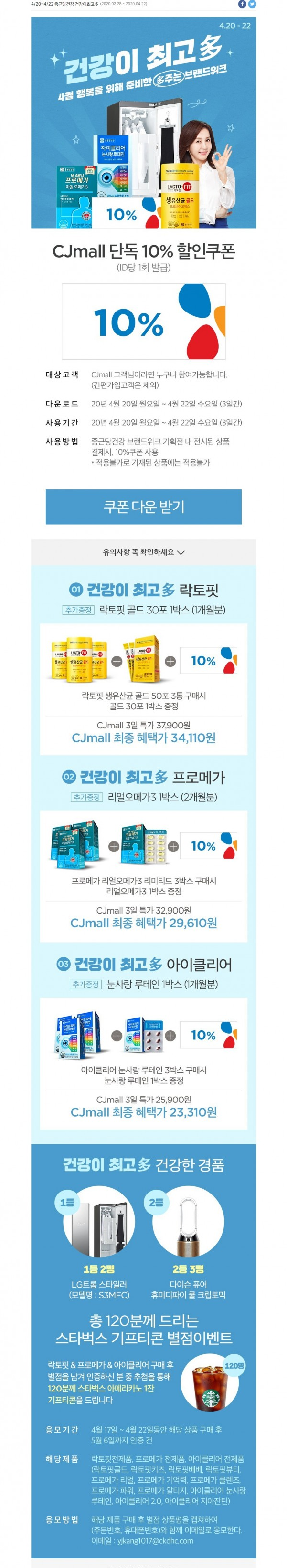
Task: Share the event on Twitter
Action: 252,4
